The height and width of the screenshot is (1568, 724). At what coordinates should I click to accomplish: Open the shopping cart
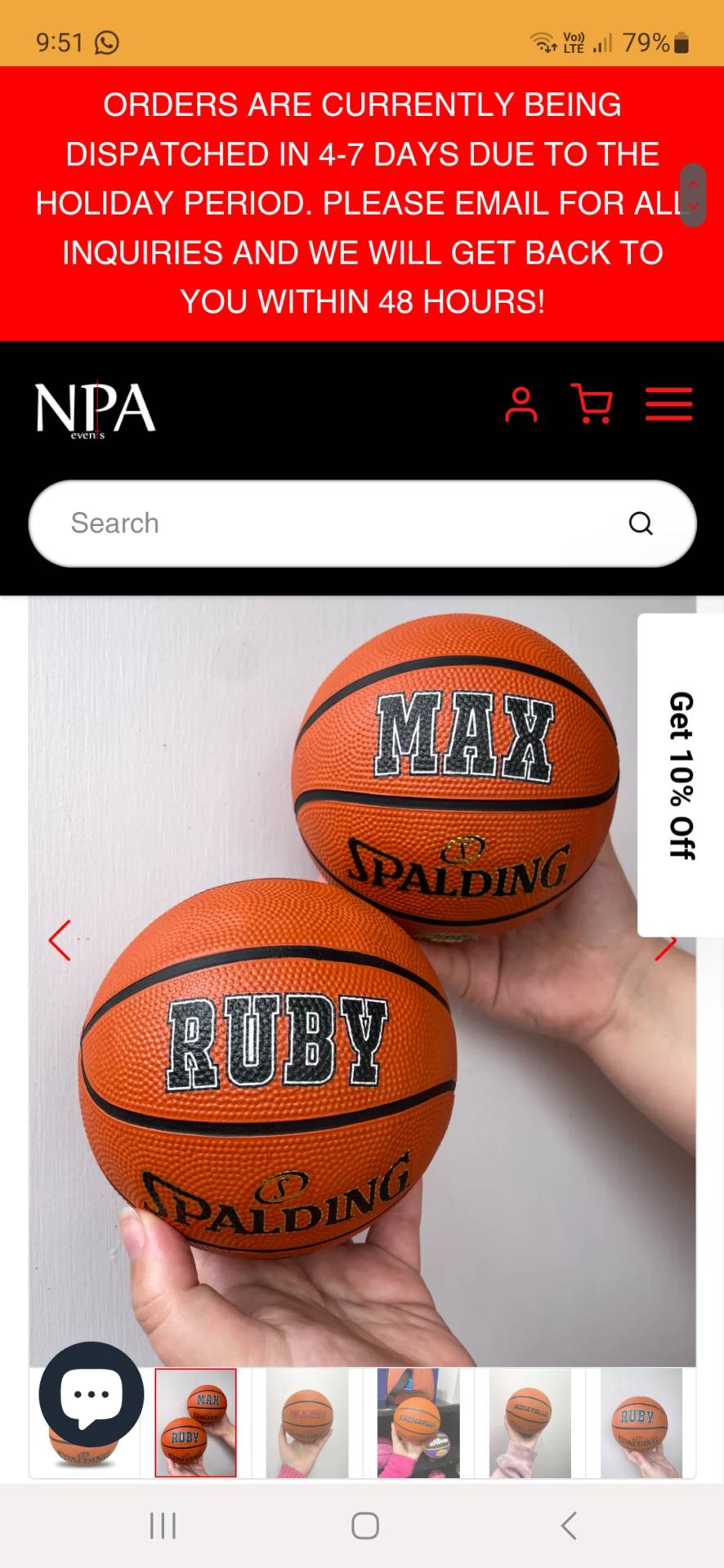tap(592, 403)
